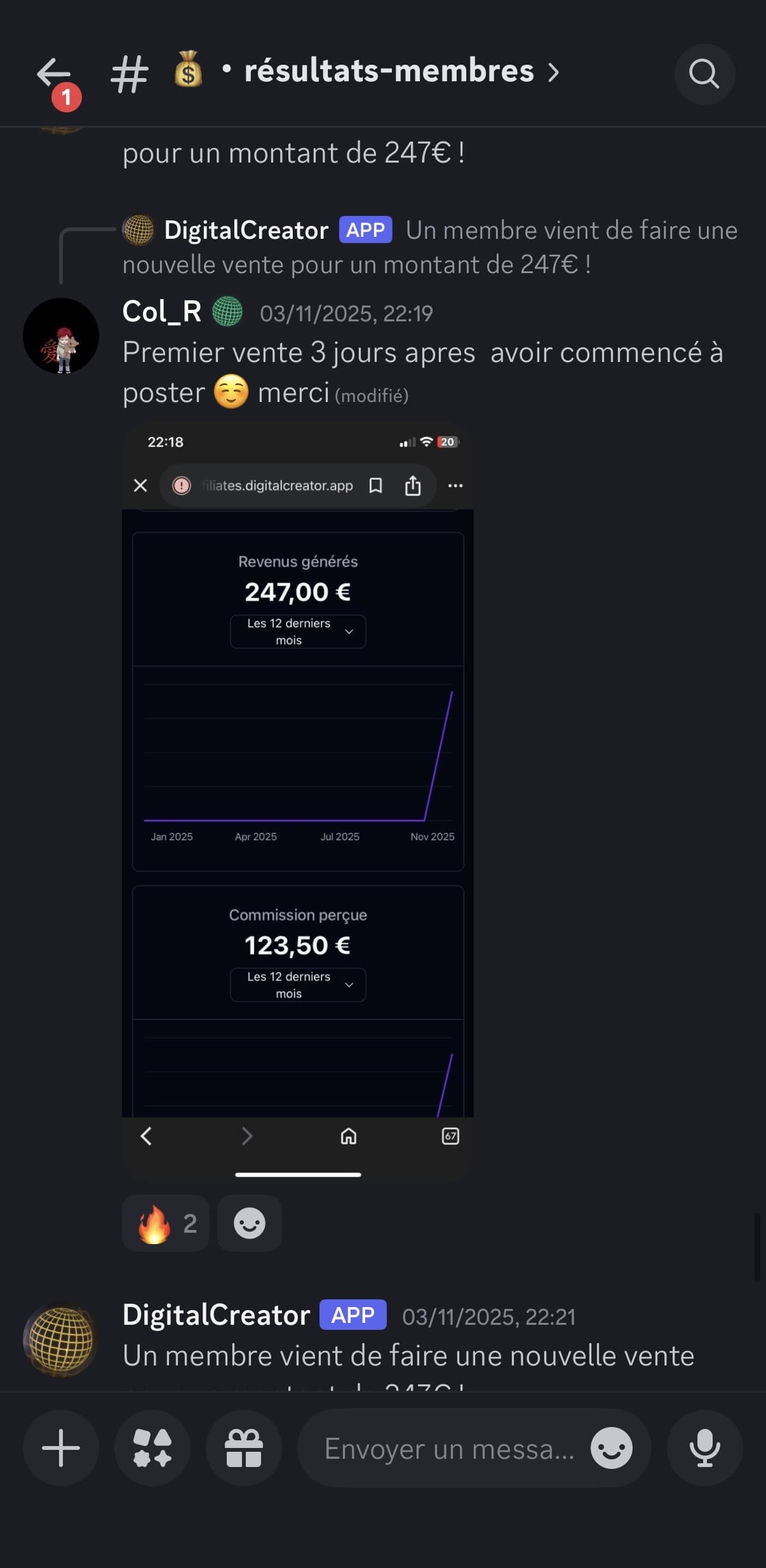This screenshot has width=766, height=1568.
Task: Focus the Envoyer un message field
Action: click(448, 1449)
